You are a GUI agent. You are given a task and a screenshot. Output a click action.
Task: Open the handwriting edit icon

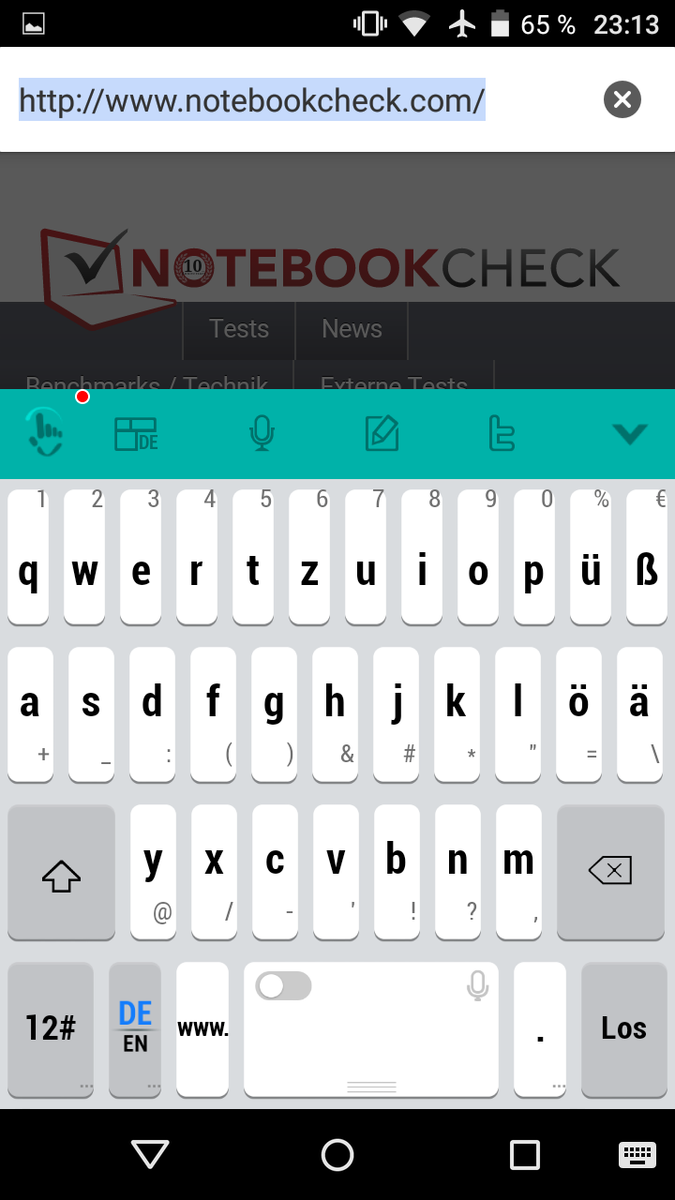tap(382, 434)
